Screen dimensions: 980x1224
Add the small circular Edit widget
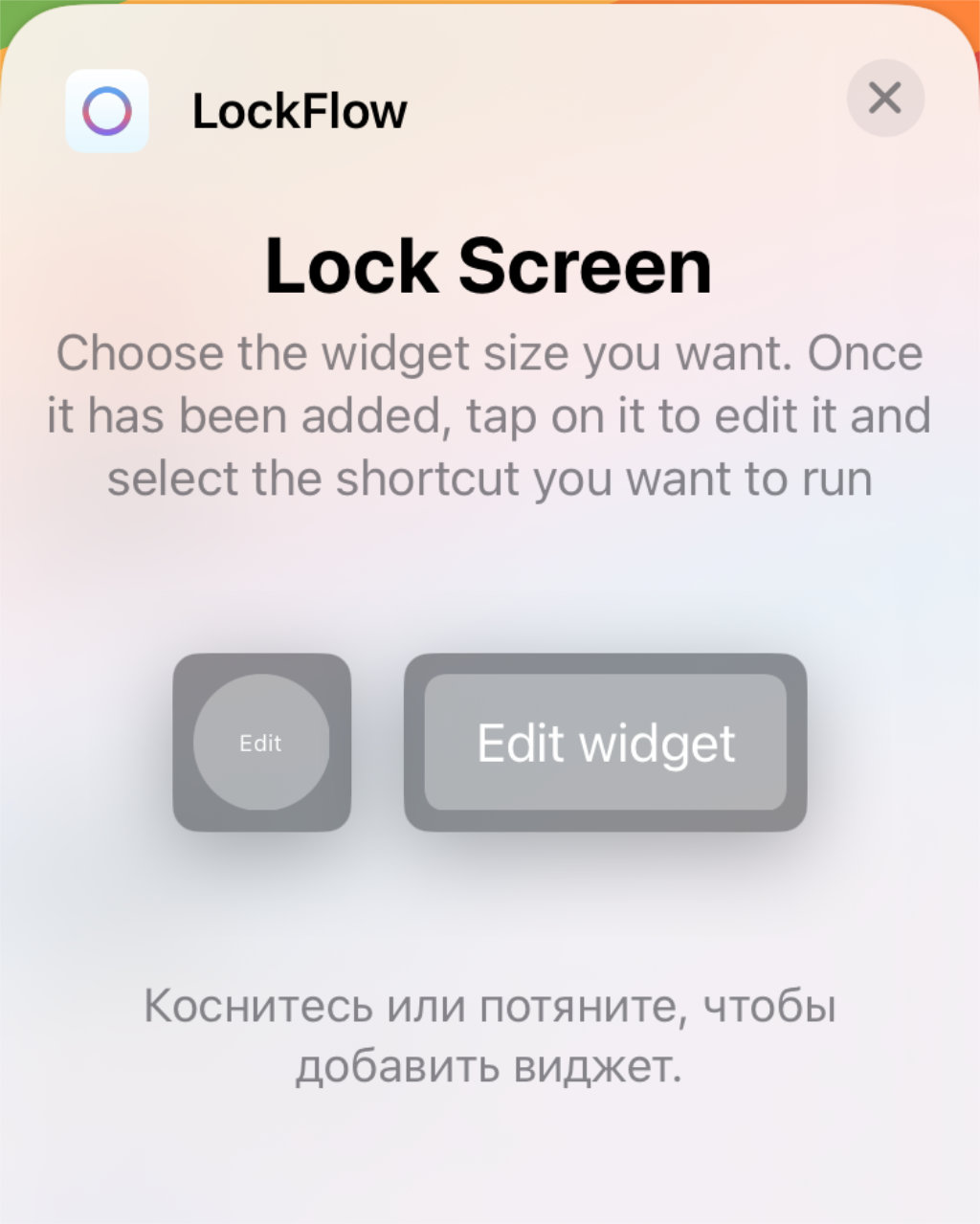click(x=261, y=743)
